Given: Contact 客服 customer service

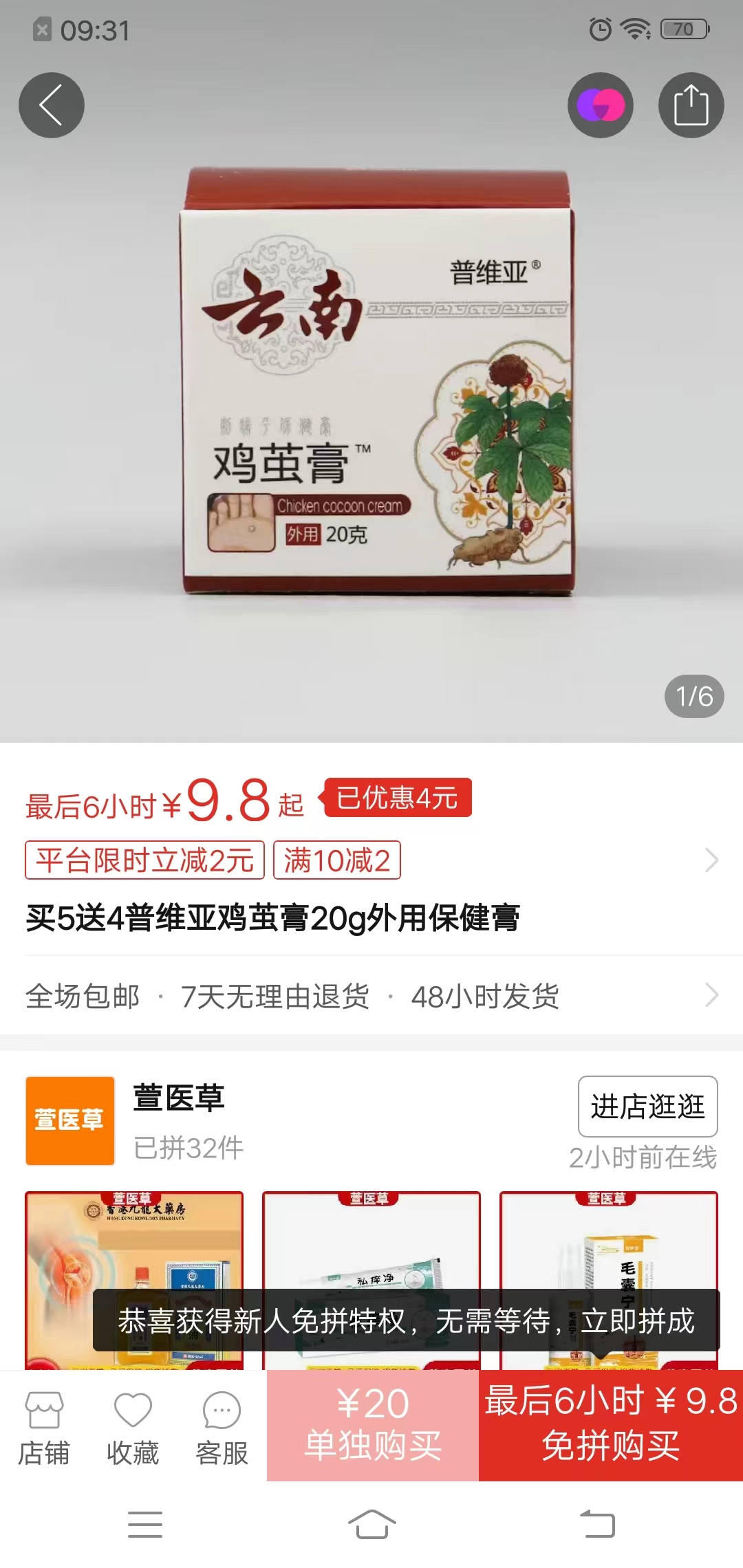Looking at the screenshot, I should (222, 1428).
